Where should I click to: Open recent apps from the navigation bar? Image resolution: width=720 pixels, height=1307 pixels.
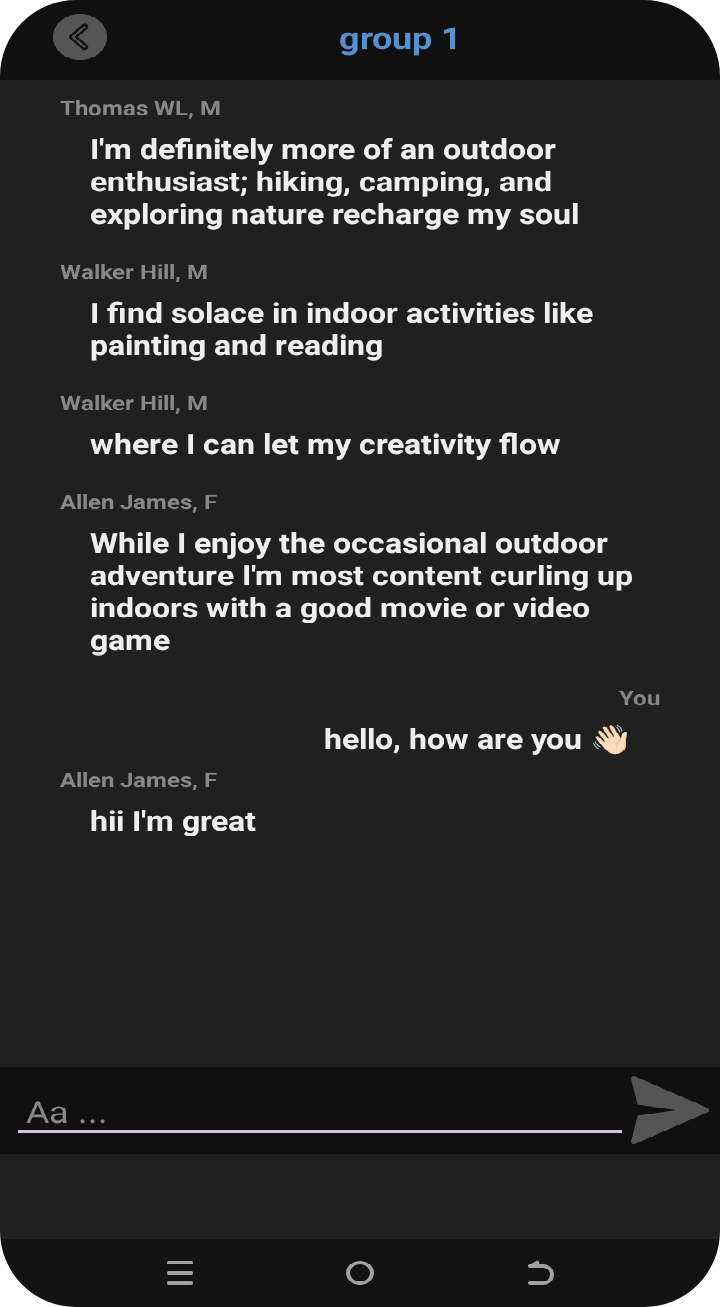[x=180, y=1273]
